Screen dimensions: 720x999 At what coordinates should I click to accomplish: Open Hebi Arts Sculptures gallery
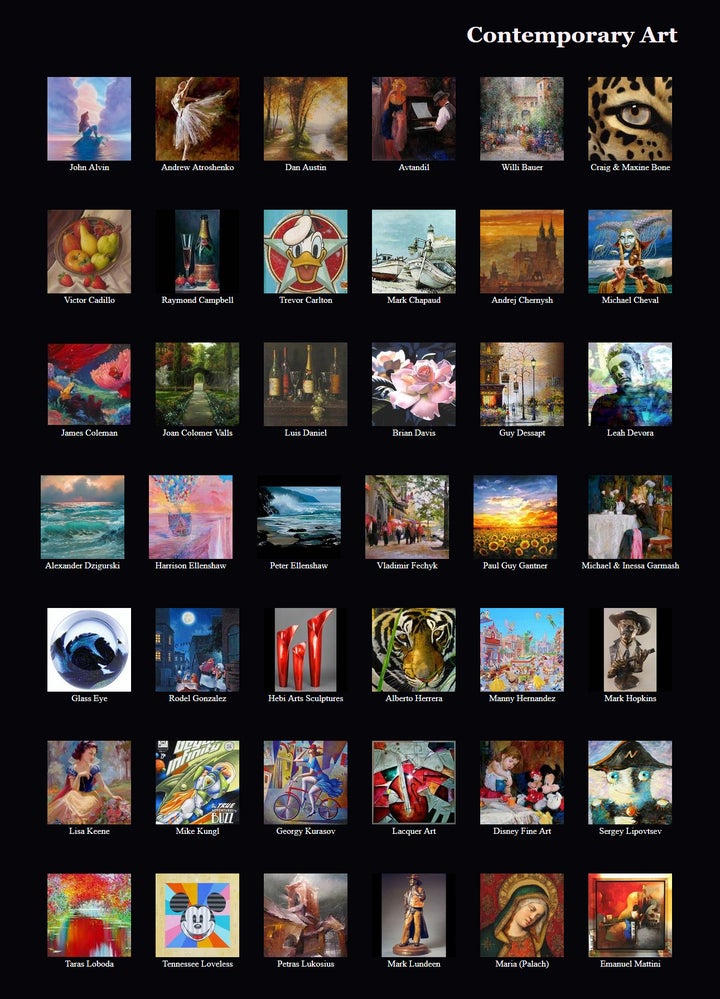click(x=305, y=649)
